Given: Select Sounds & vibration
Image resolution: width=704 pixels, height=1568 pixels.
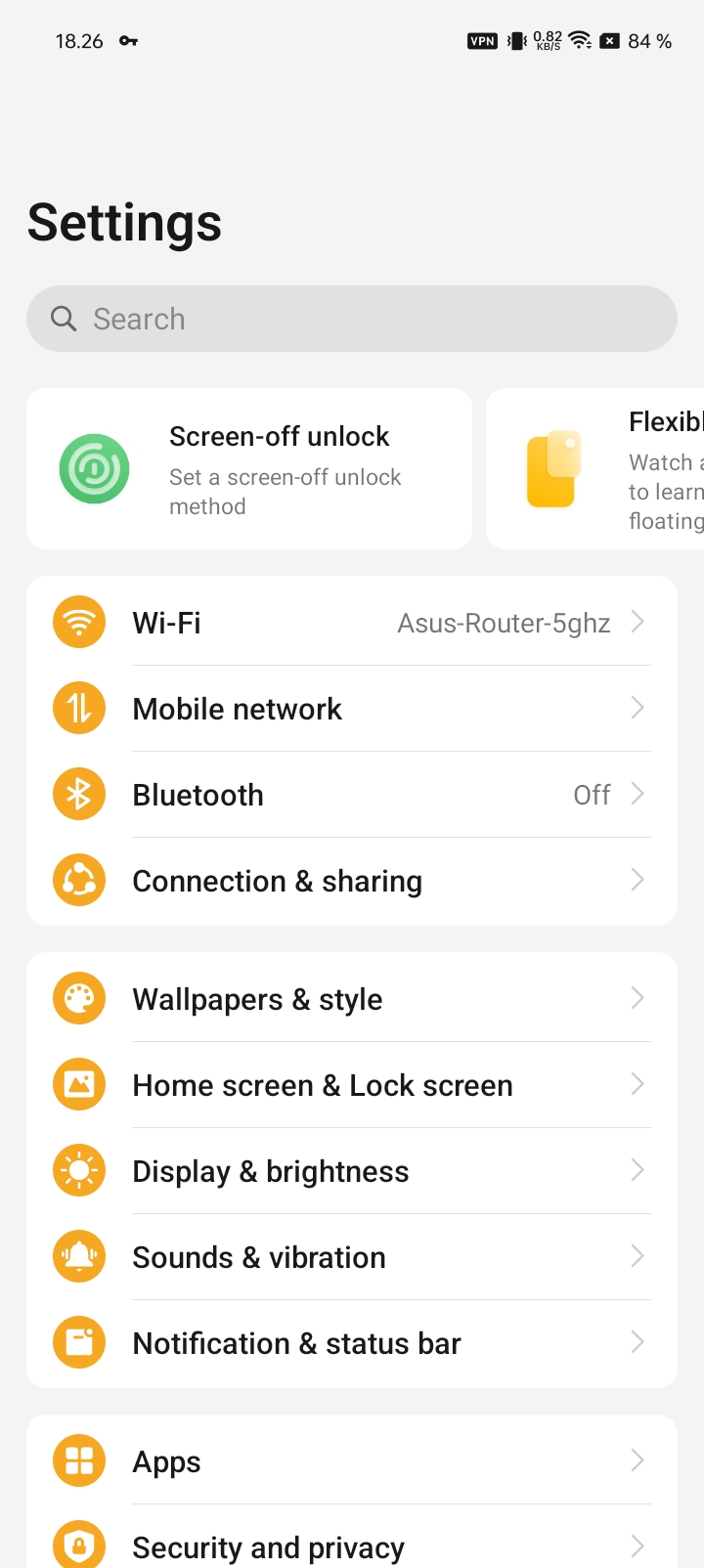Looking at the screenshot, I should 352,1257.
